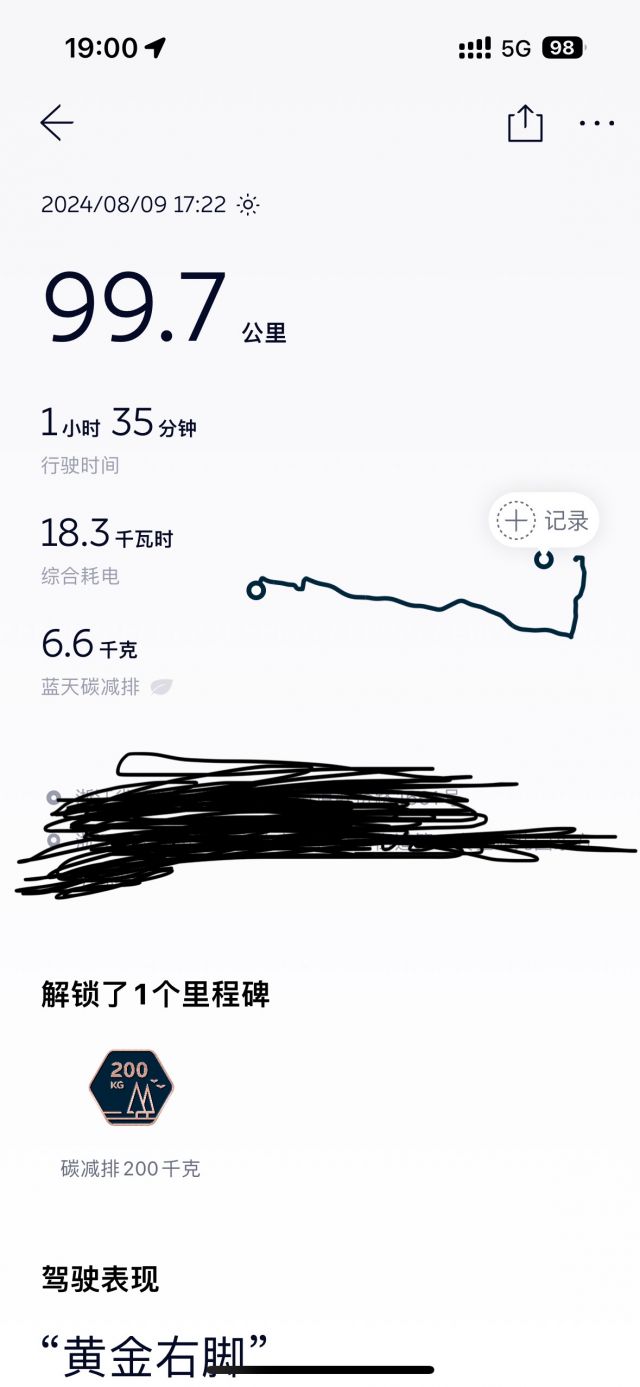640x1387 pixels.
Task: Tap the 记录 add button
Action: point(543,520)
